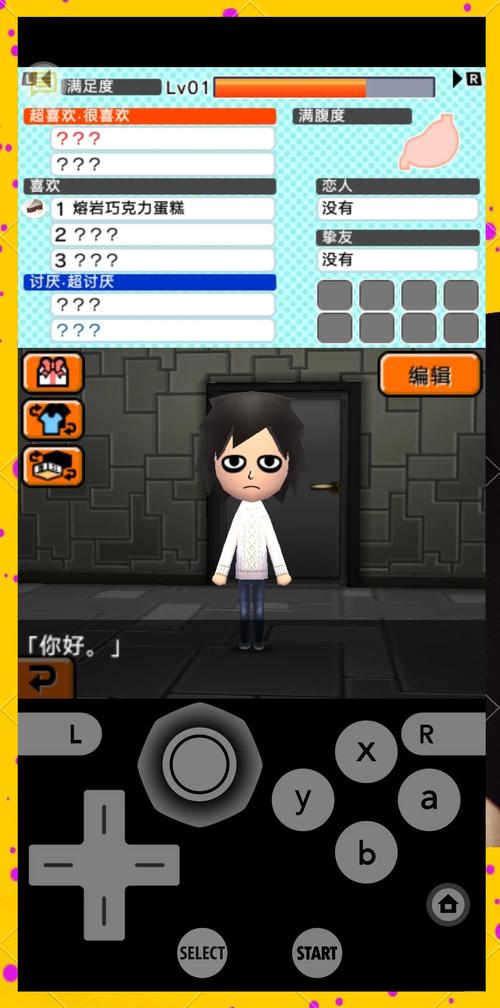Tap the directional D-pad
500x1008 pixels.
104,865
